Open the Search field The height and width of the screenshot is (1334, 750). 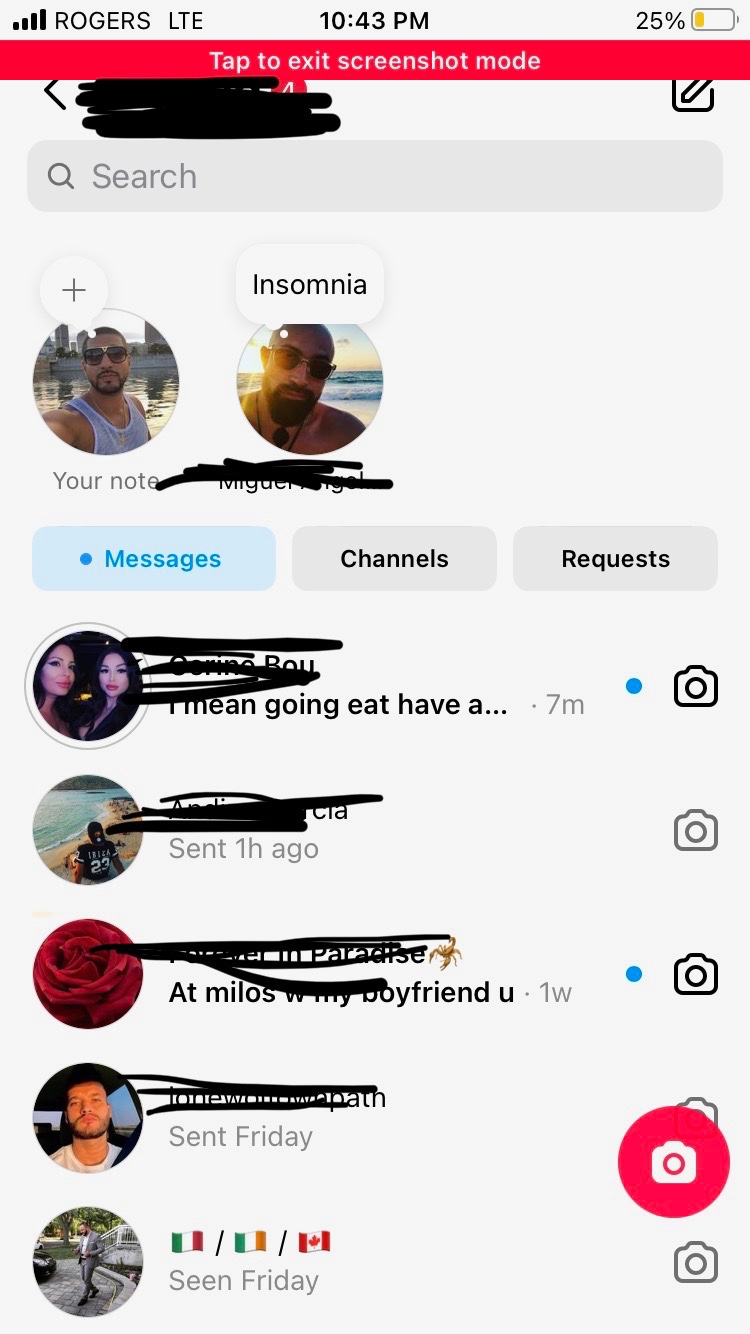[375, 176]
